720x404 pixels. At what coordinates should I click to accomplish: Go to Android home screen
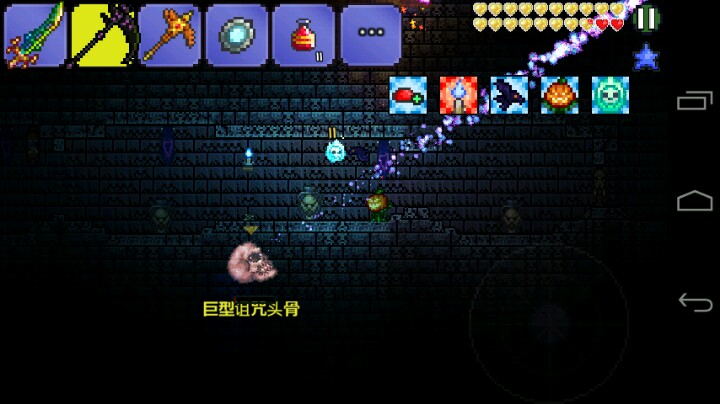(x=694, y=202)
